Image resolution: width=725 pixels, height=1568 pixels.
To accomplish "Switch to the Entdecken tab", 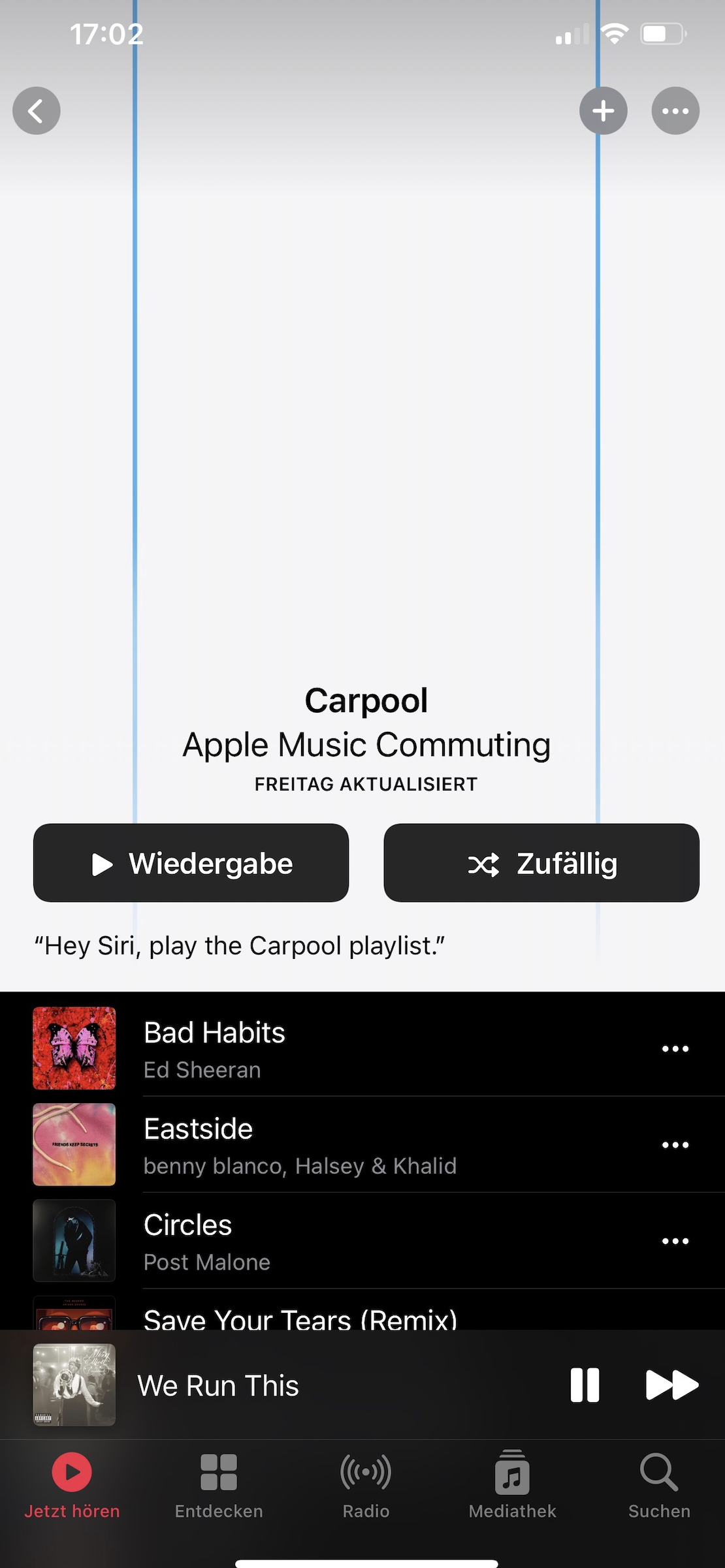I will click(x=219, y=1486).
